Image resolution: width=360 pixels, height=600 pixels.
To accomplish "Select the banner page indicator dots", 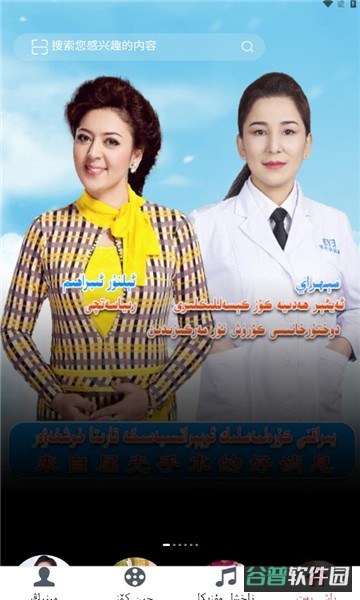I will [180, 545].
